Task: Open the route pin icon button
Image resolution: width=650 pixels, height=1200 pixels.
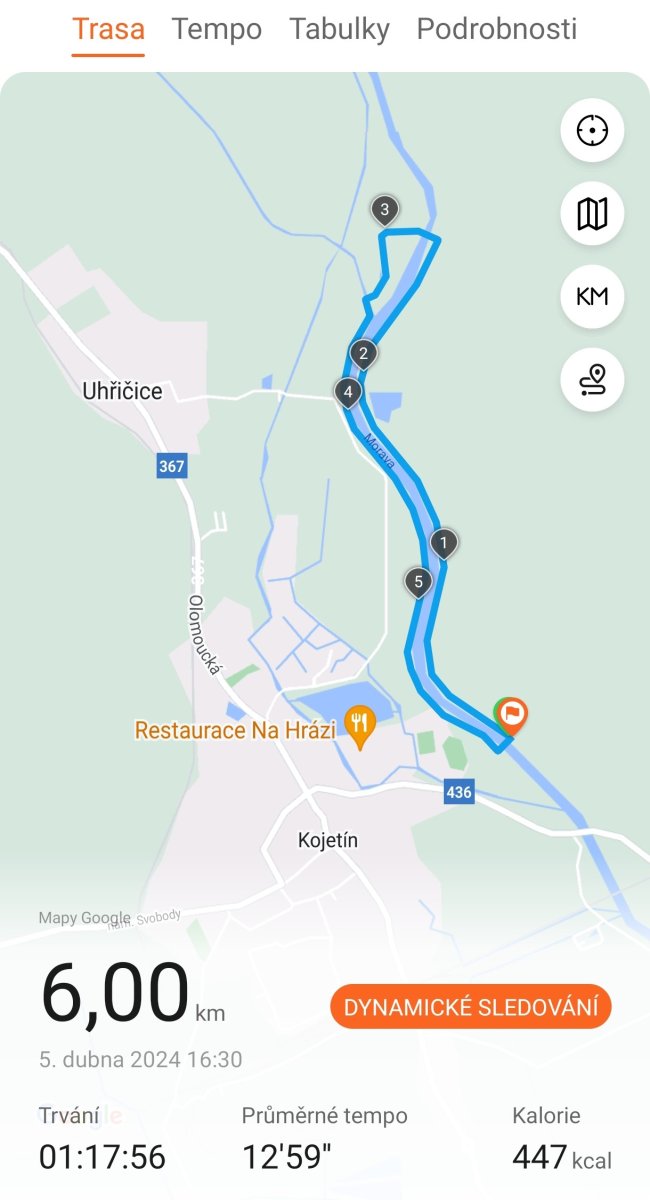Action: click(592, 380)
